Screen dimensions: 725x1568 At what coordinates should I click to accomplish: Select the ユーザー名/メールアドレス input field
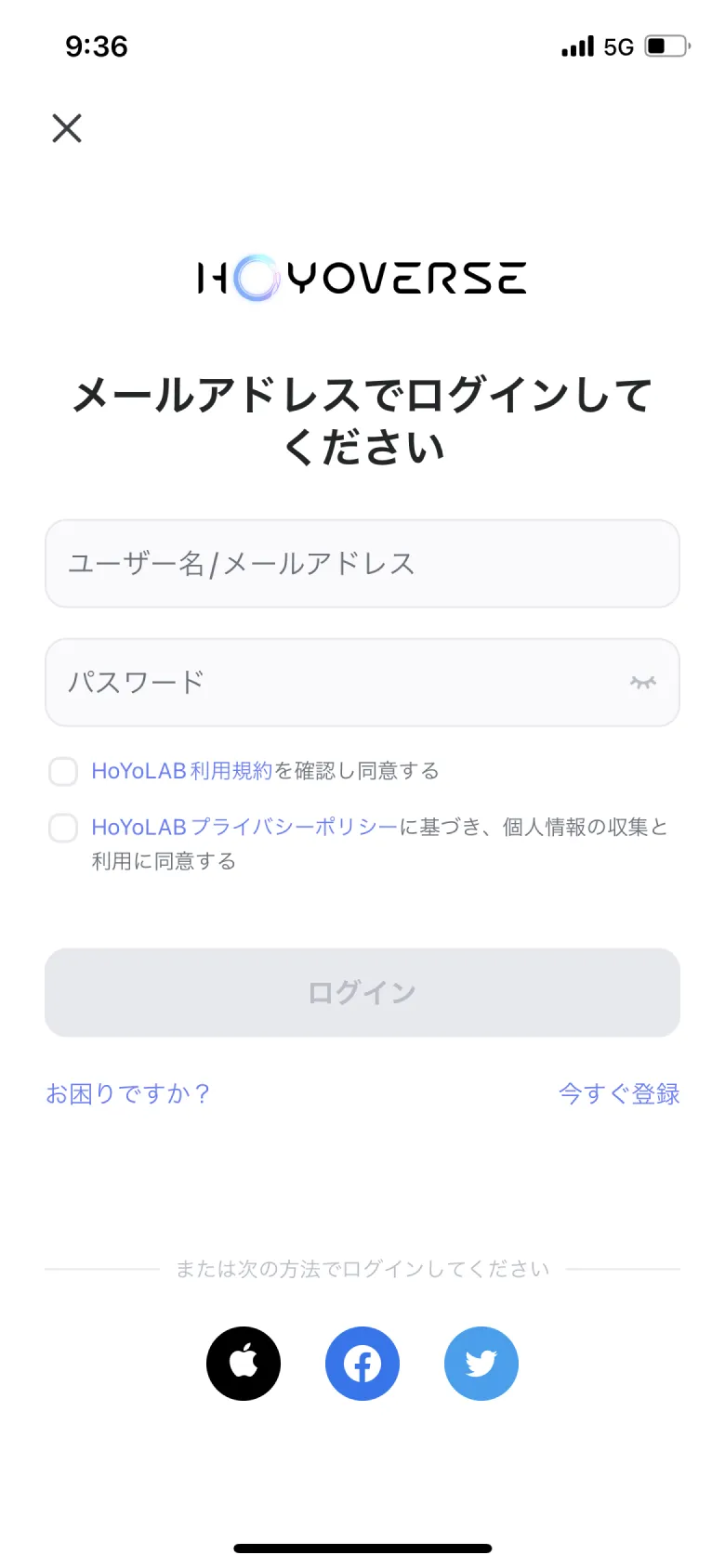point(362,564)
